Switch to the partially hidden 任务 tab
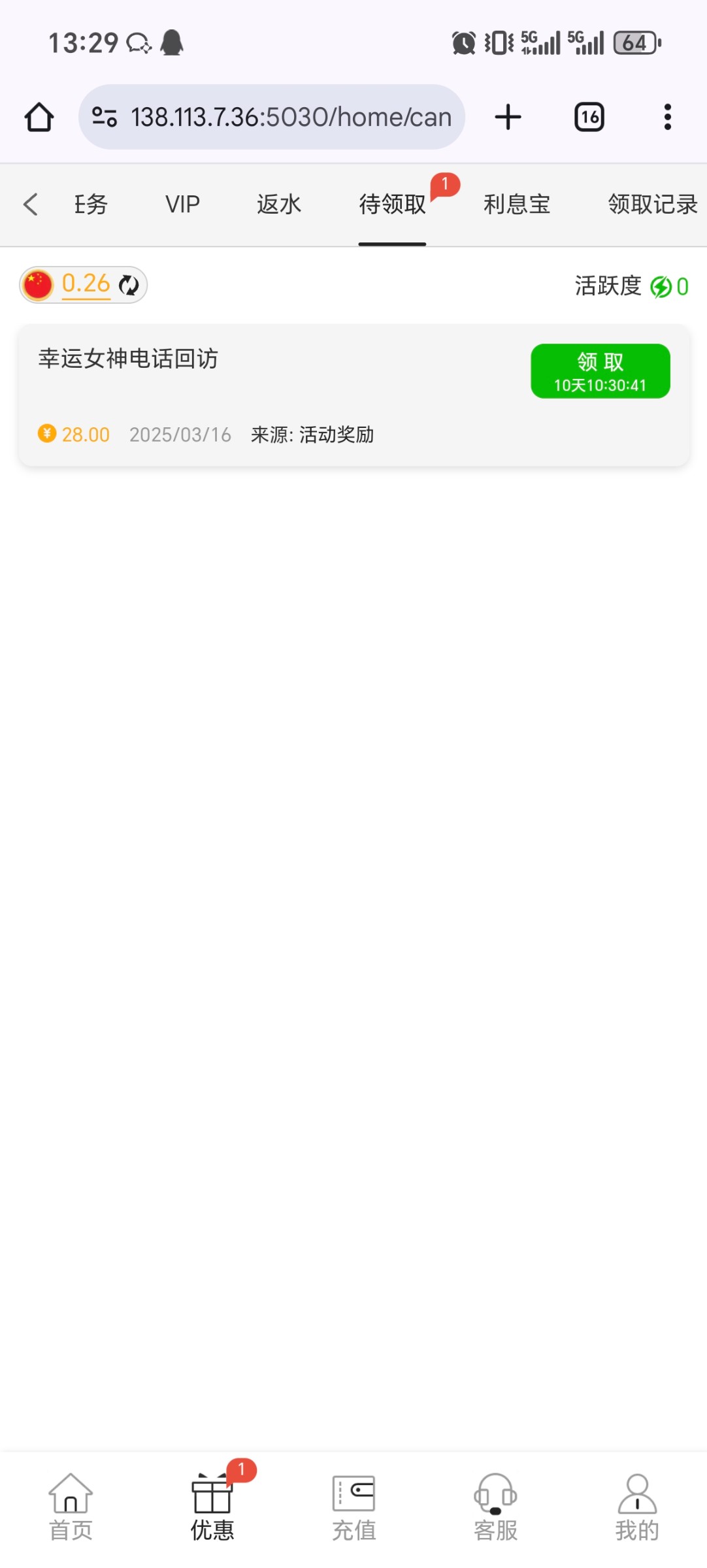Viewport: 707px width, 1568px height. click(x=91, y=204)
